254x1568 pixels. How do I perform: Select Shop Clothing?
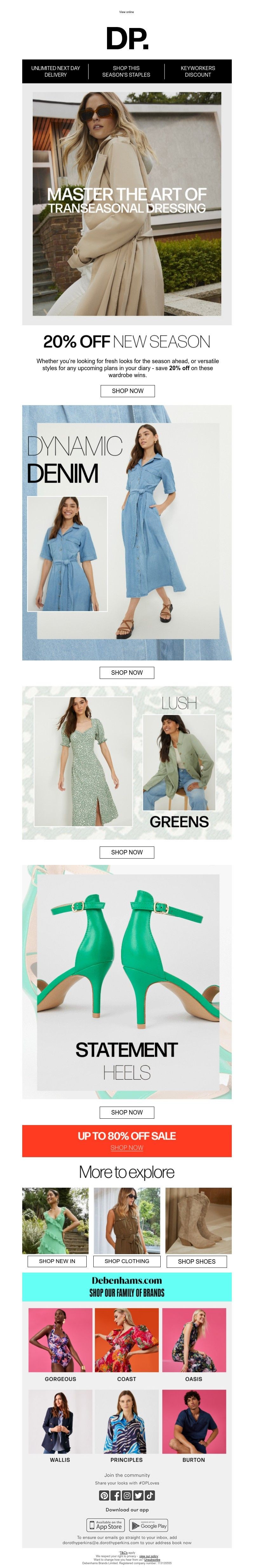click(126, 1261)
